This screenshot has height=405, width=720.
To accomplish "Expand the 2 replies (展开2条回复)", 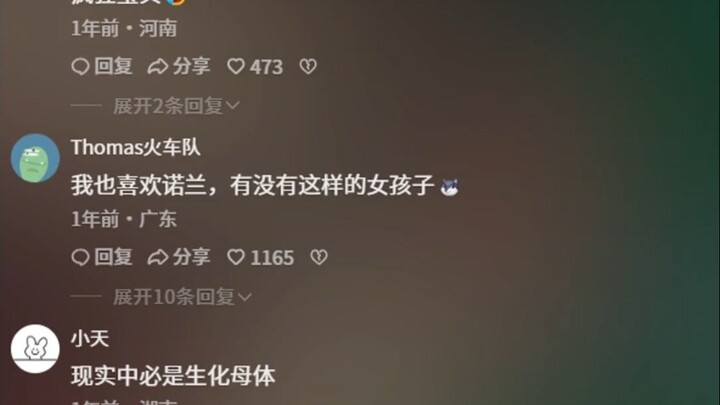I will [x=176, y=105].
